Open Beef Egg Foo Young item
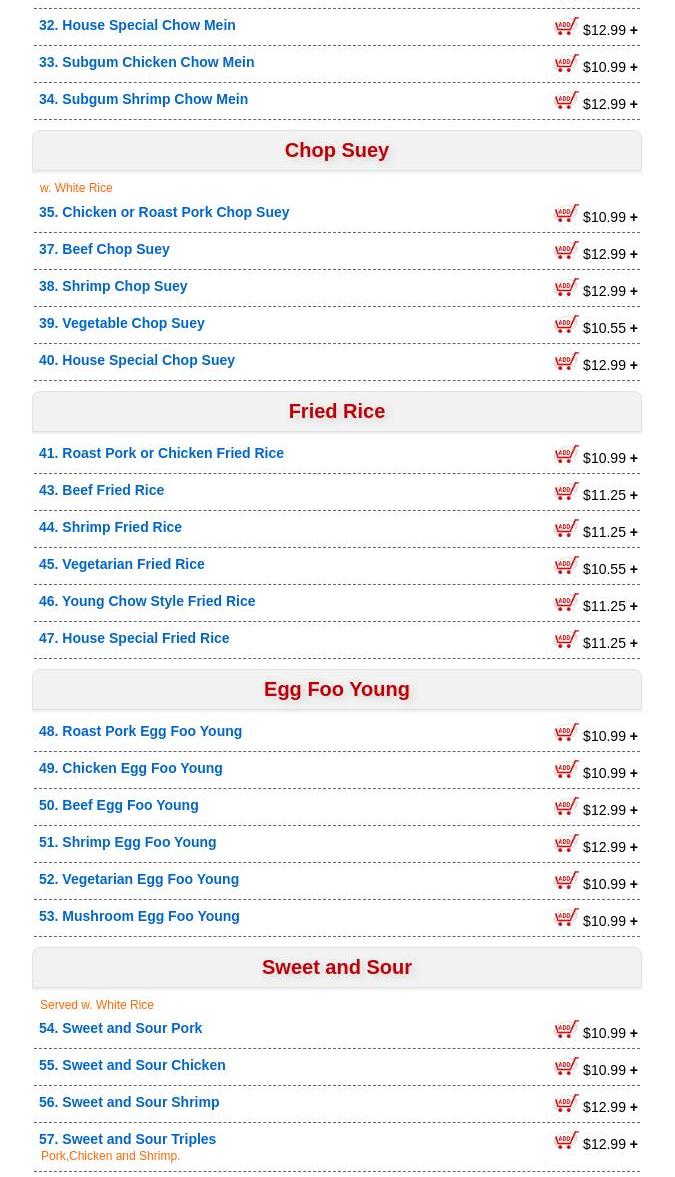The width and height of the screenshot is (675, 1177). pyautogui.click(x=119, y=805)
